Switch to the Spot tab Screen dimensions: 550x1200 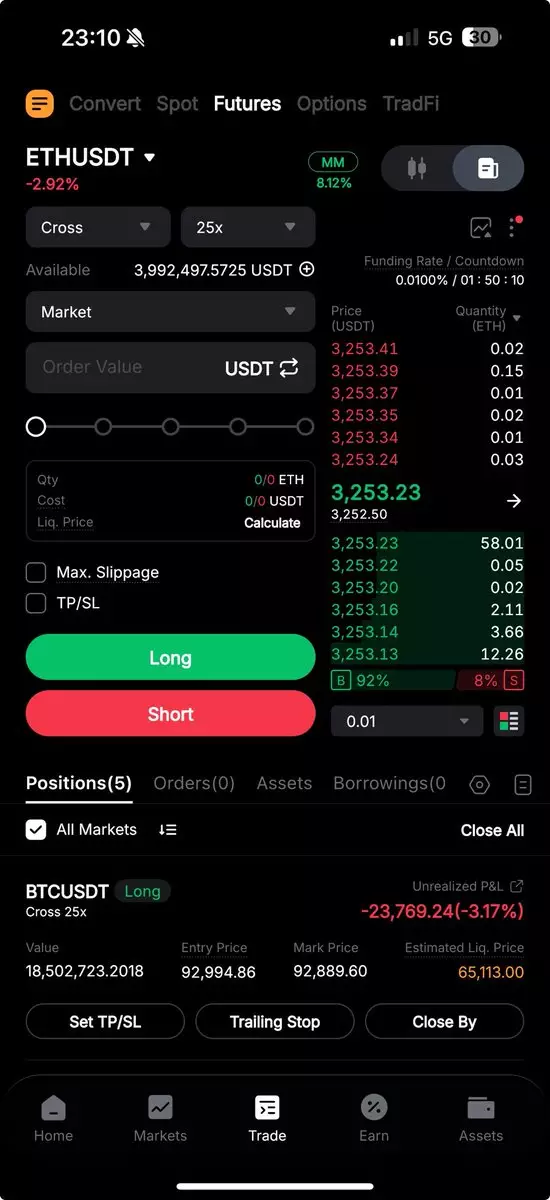tap(177, 103)
